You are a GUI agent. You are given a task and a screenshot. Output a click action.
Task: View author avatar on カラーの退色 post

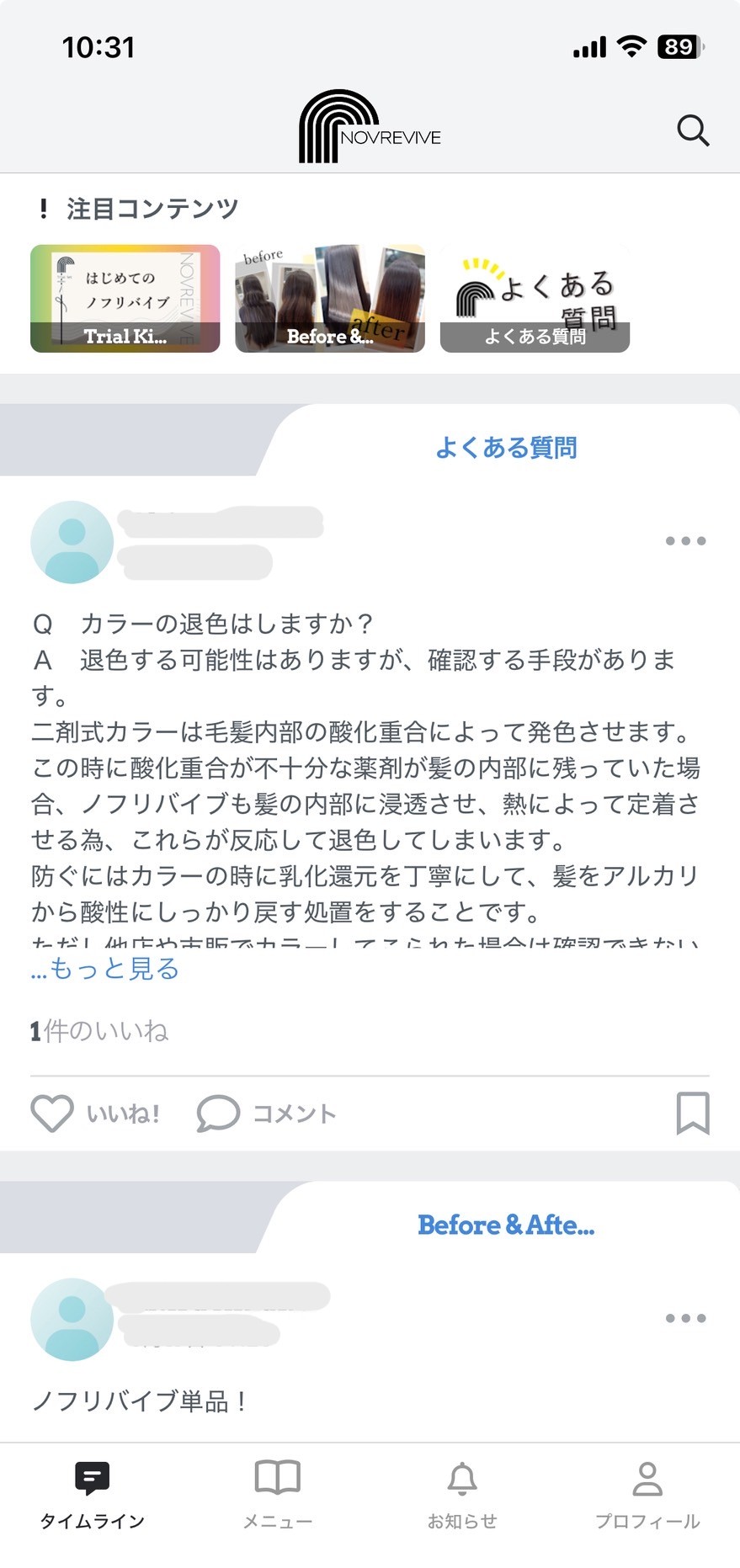72,542
